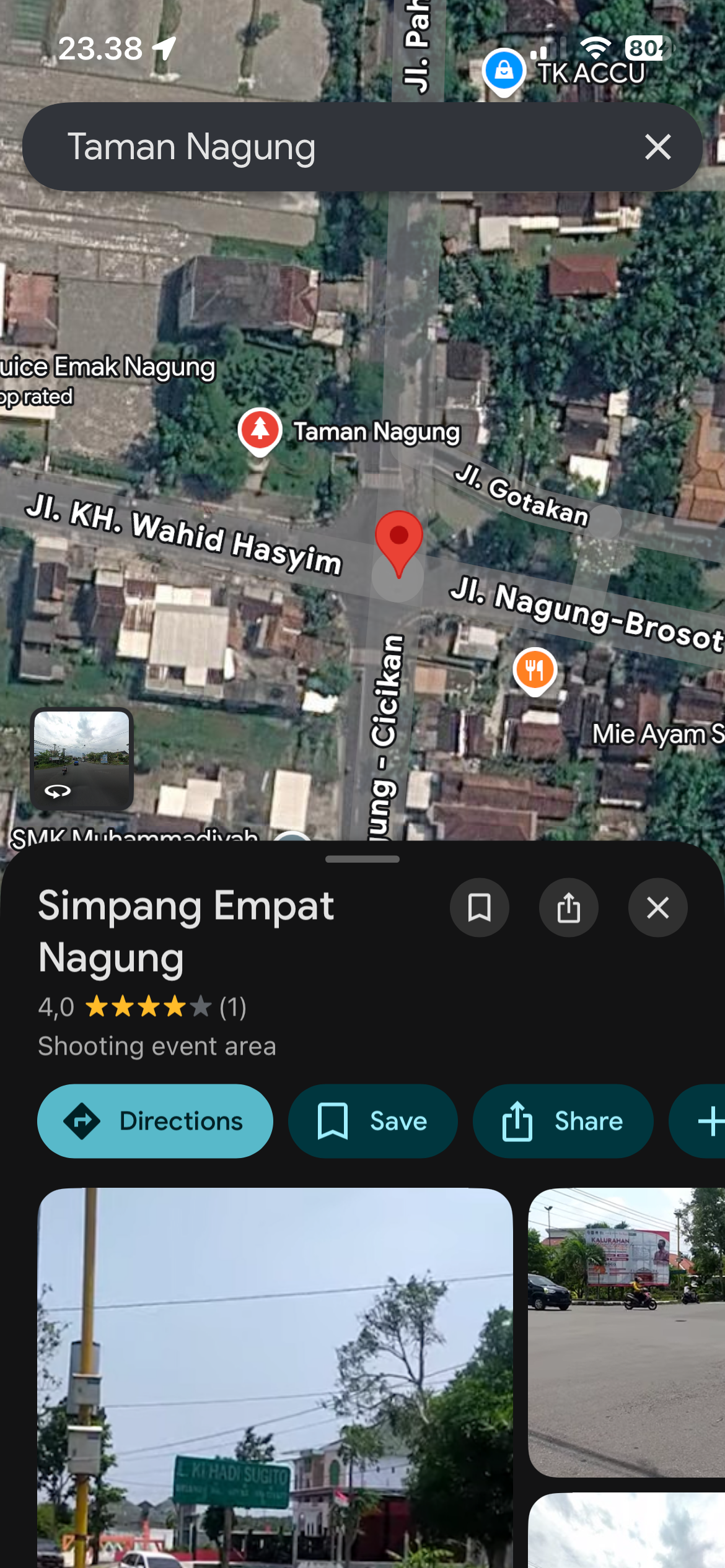The image size is (725, 1568).
Task: Close the Simpang Empat Nagung panel
Action: 658,908
